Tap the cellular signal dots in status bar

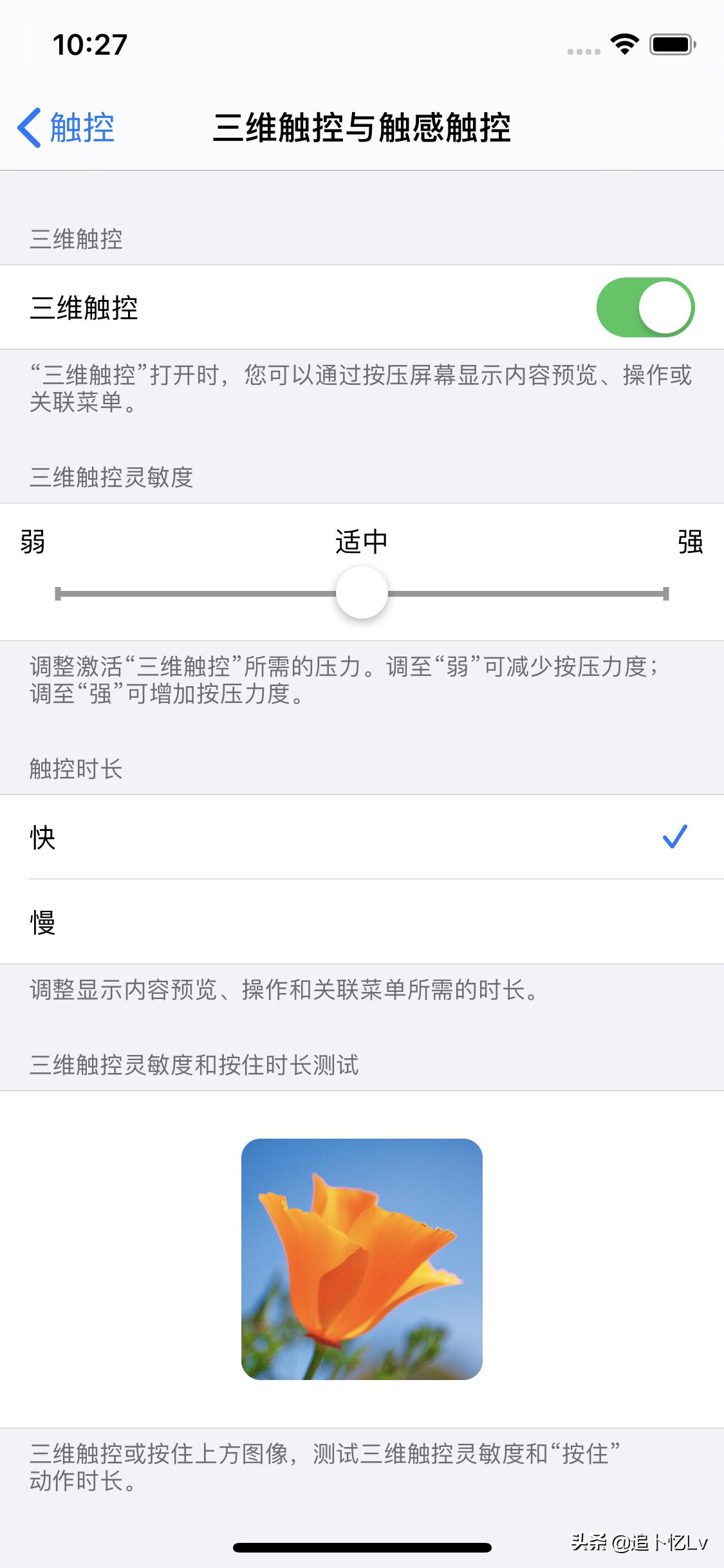[581, 48]
